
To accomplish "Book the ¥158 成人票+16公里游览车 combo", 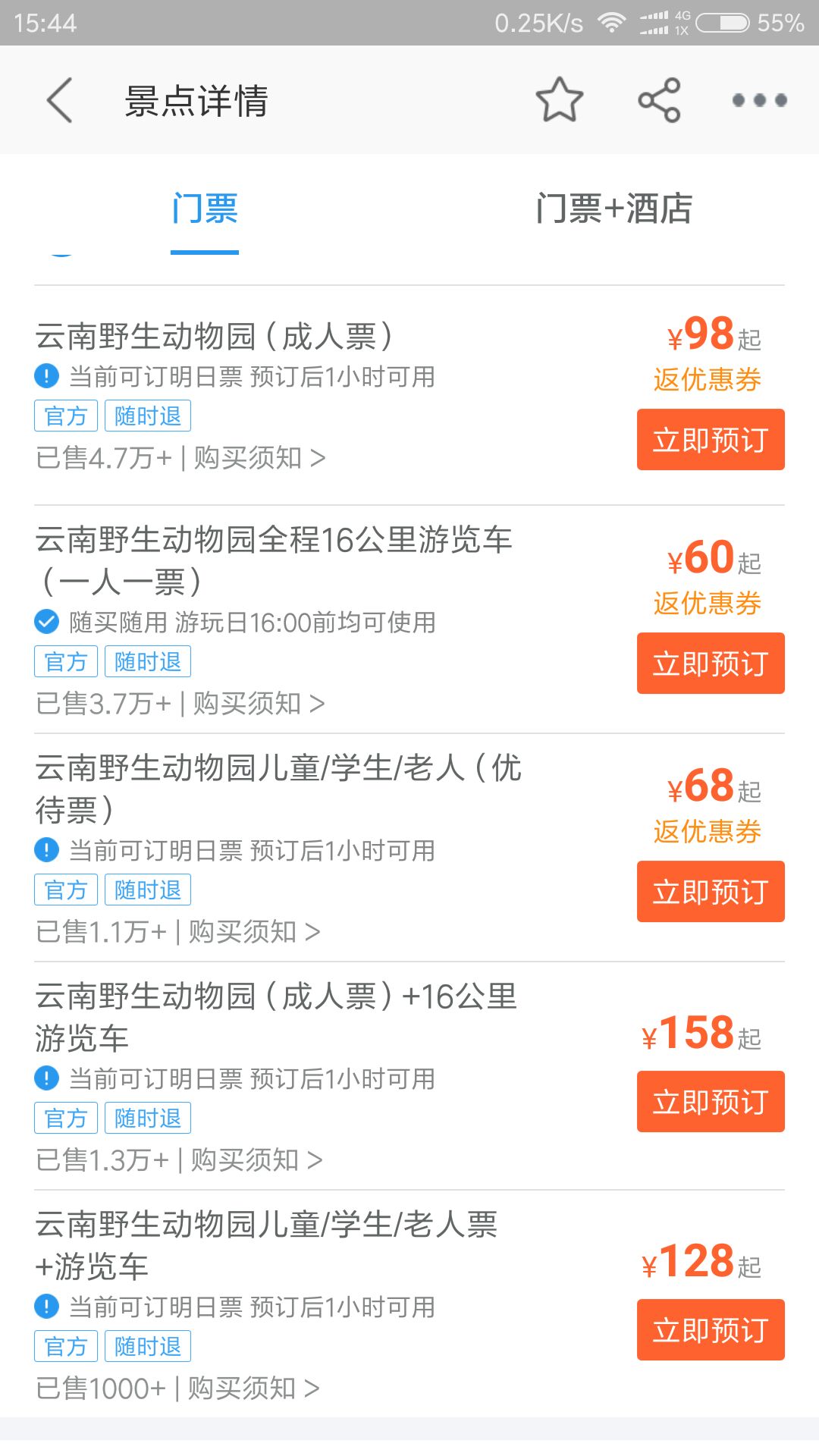I will (711, 1102).
